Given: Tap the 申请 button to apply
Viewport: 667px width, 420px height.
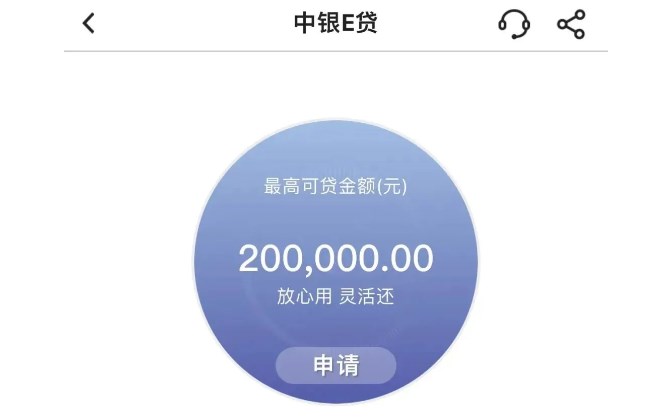Looking at the screenshot, I should pos(336,366).
